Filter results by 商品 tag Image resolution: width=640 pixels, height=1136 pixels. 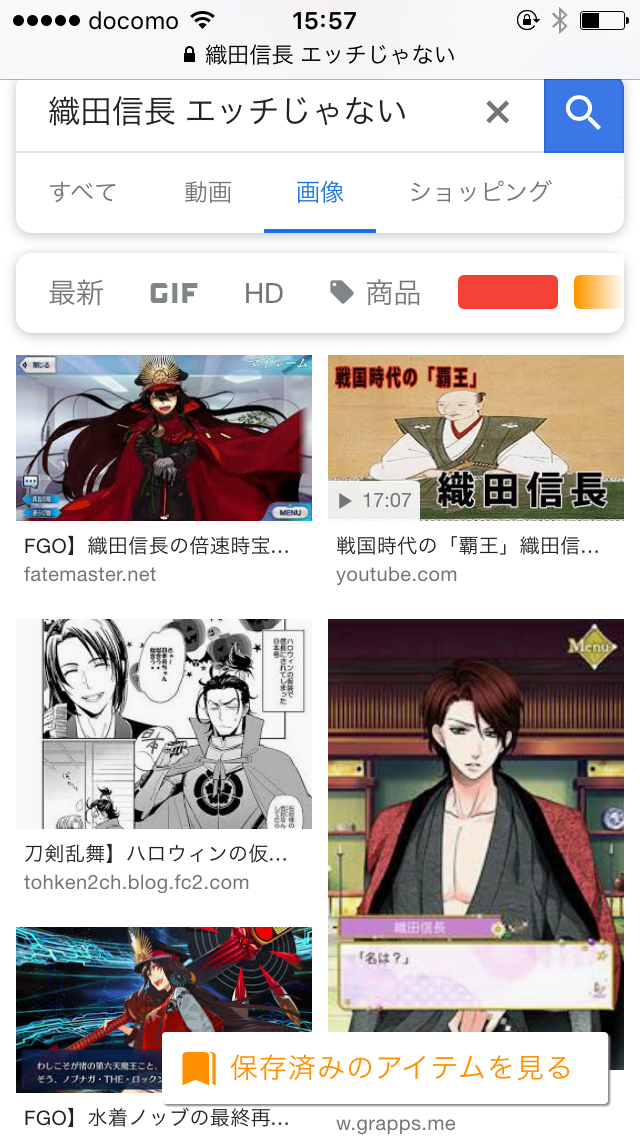375,293
